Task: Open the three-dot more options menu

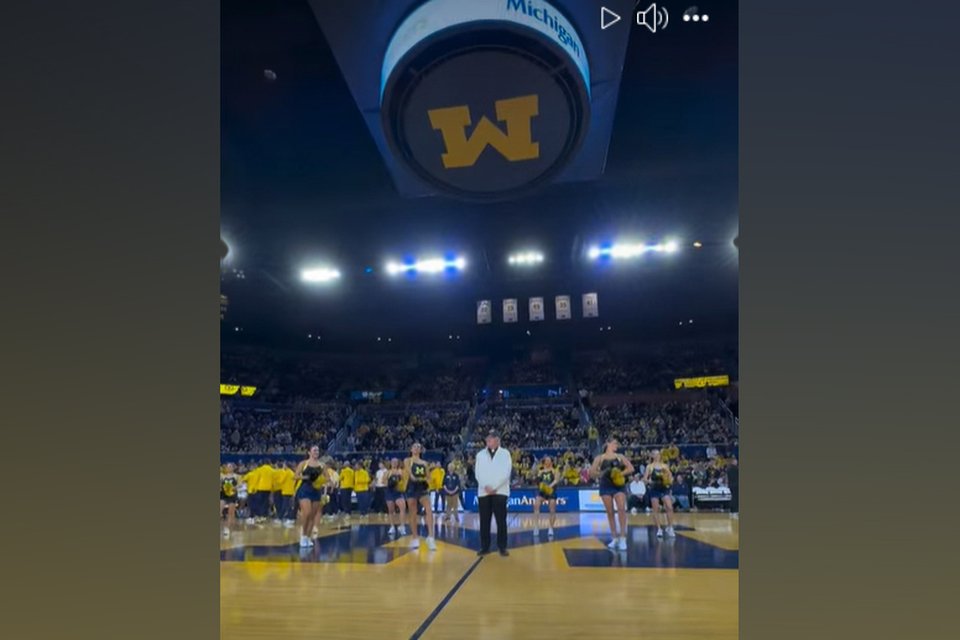Action: [x=695, y=18]
